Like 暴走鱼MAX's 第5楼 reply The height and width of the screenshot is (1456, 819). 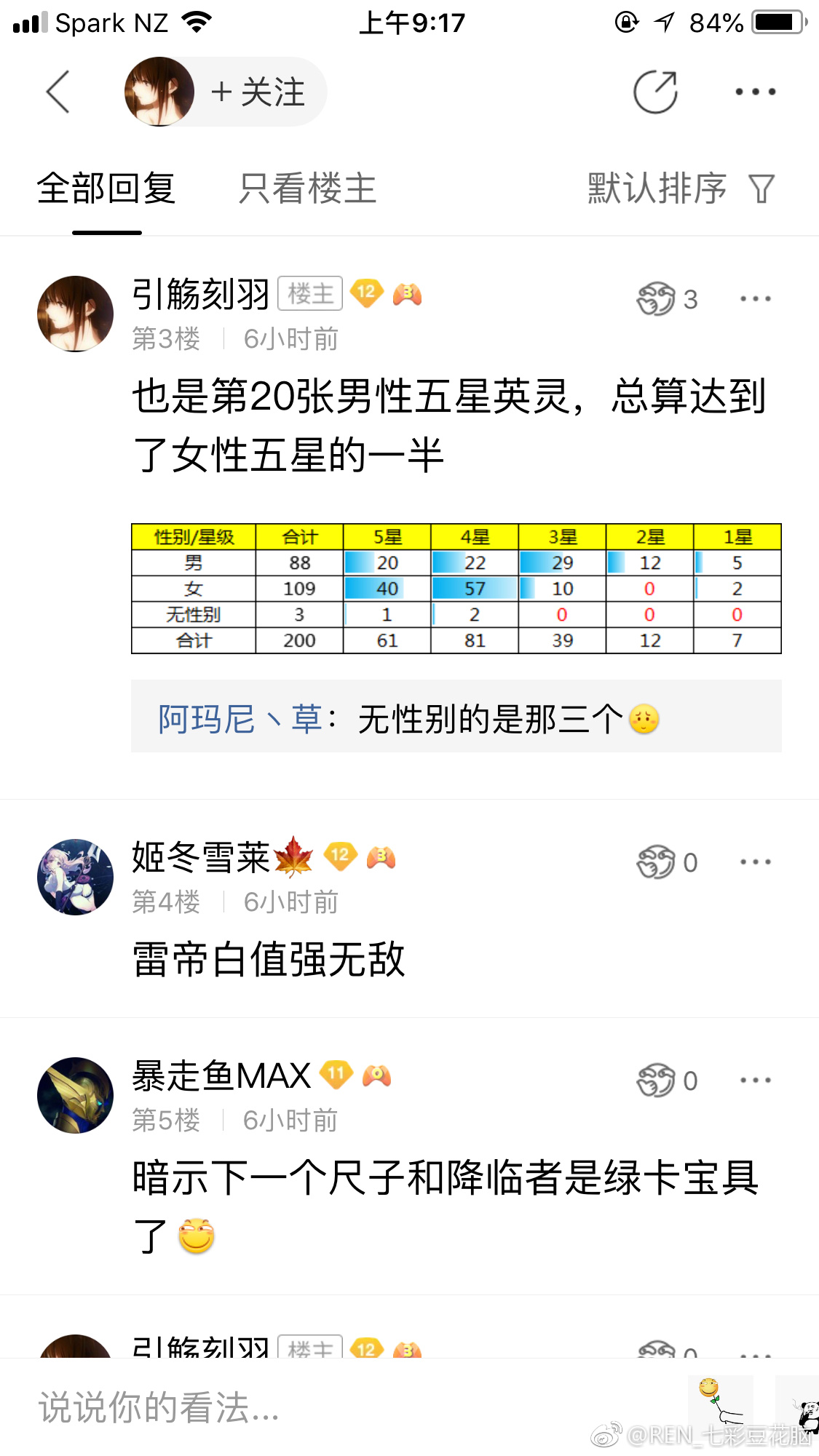657,1081
